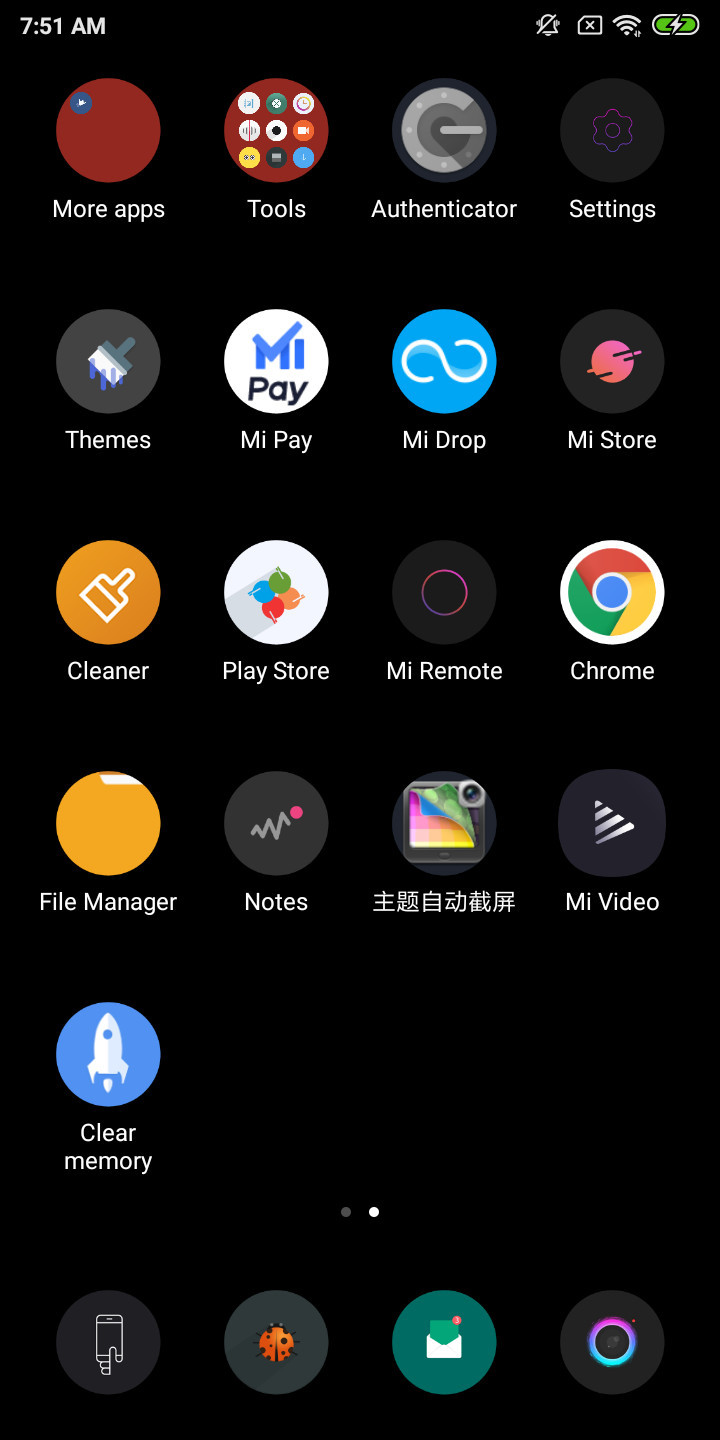Open the ladybug app in the dock
This screenshot has height=1440, width=720.
tap(276, 1342)
